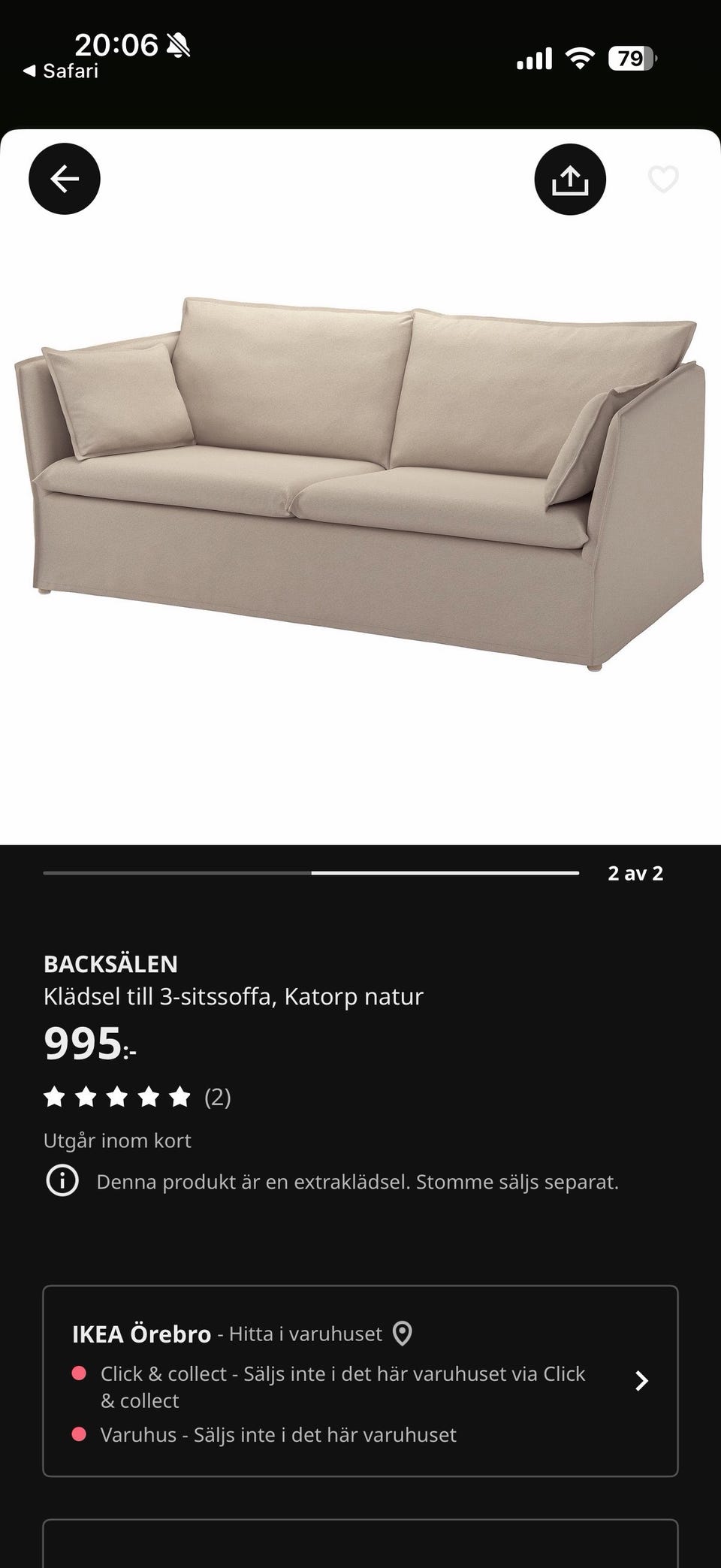Click the back arrow to return

(x=63, y=179)
